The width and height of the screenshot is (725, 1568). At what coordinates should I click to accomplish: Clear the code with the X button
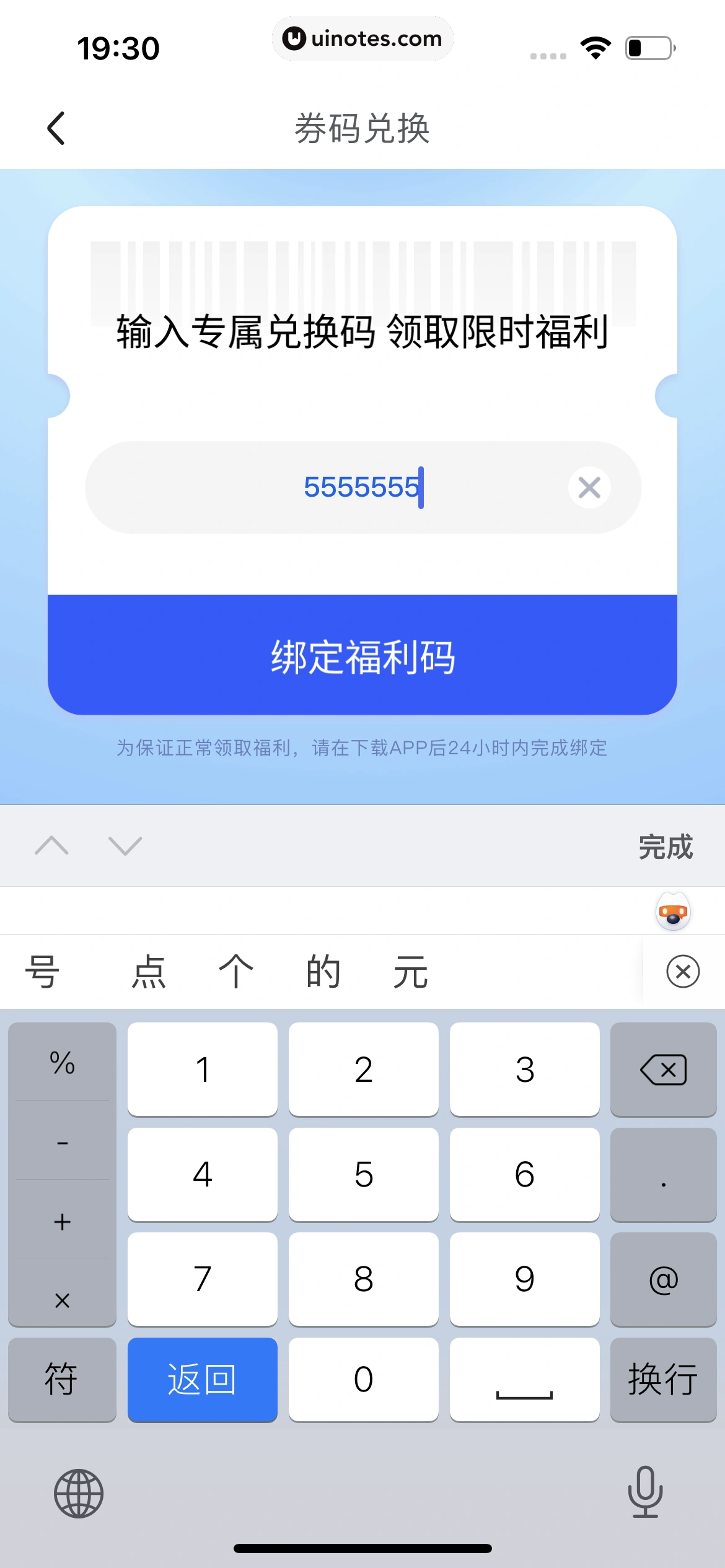coord(589,487)
